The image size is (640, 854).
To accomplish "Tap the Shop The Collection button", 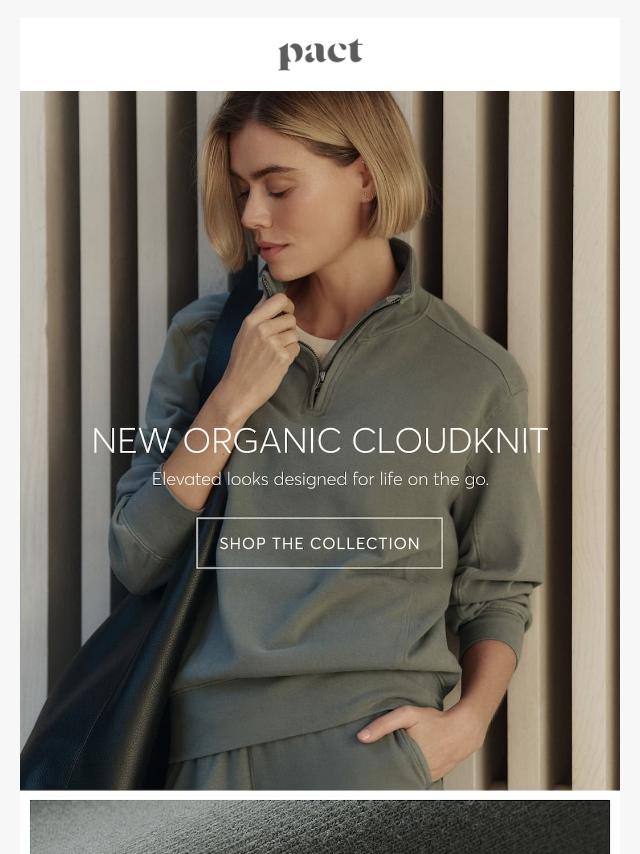I will click(319, 543).
